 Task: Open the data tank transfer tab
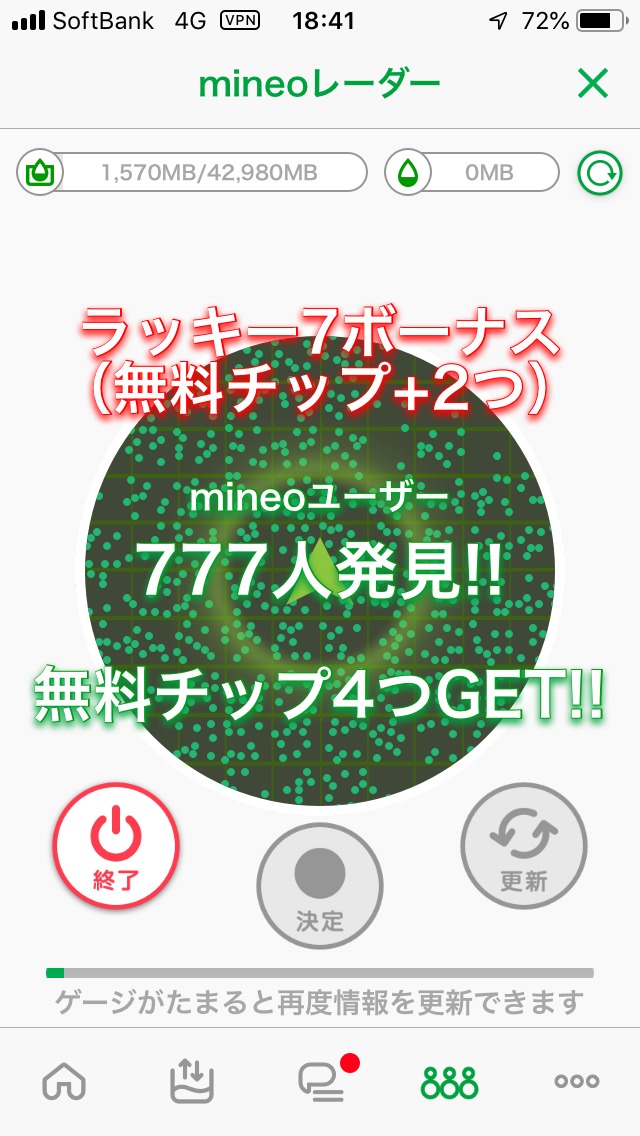[191, 1081]
